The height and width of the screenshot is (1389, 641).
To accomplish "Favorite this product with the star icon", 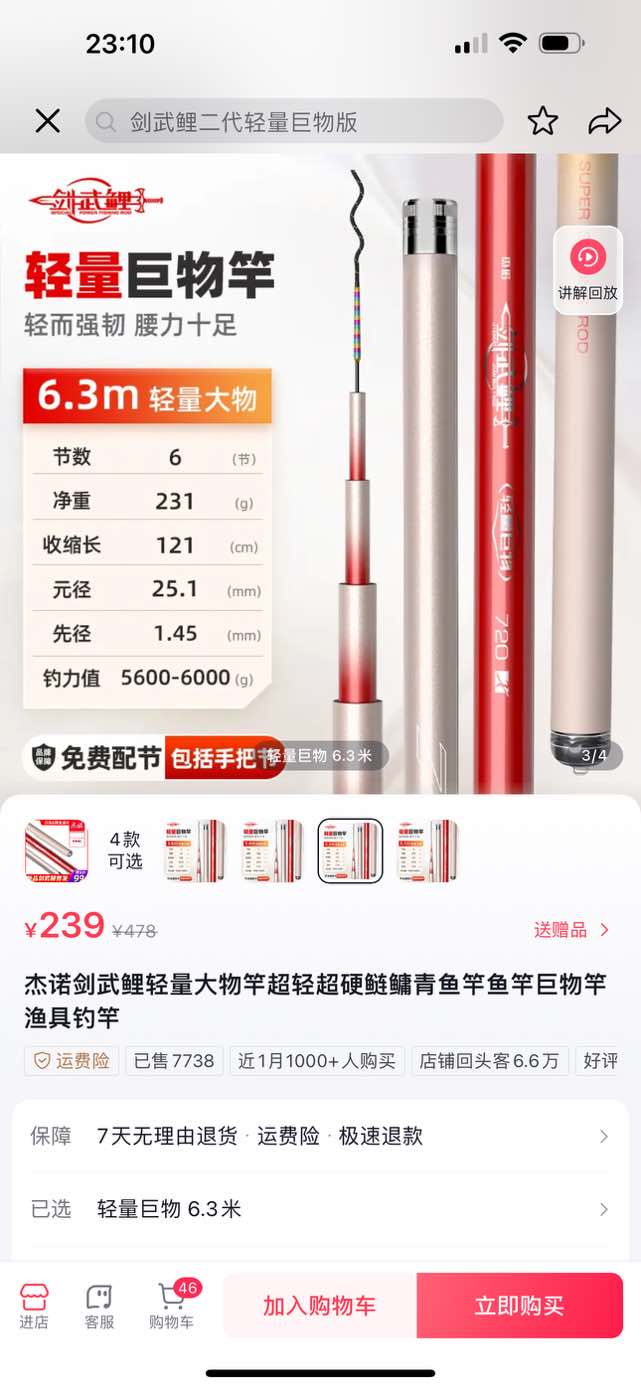I will click(542, 122).
